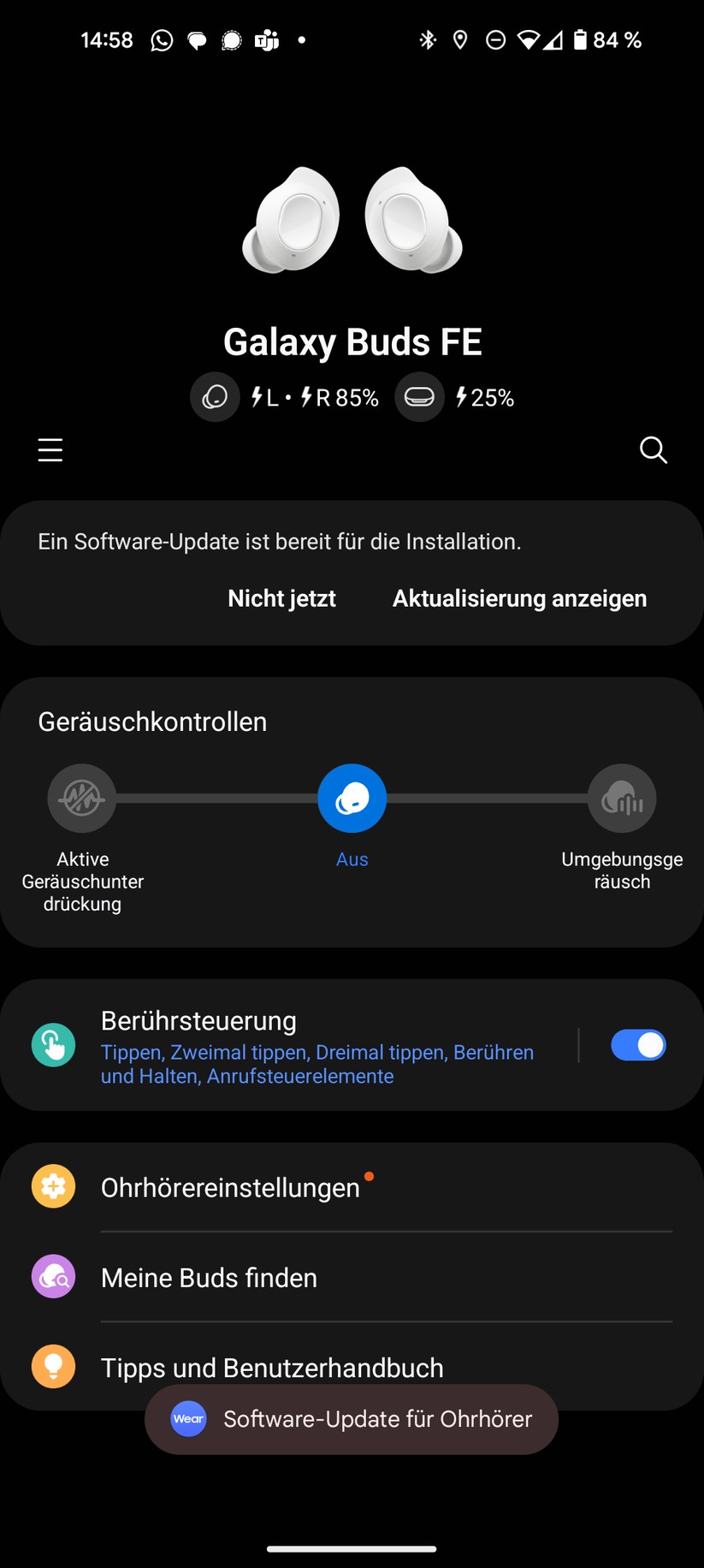Screen dimensions: 704x1568
Task: Toggle the Berührsteuerung switch off
Action: pos(638,1045)
